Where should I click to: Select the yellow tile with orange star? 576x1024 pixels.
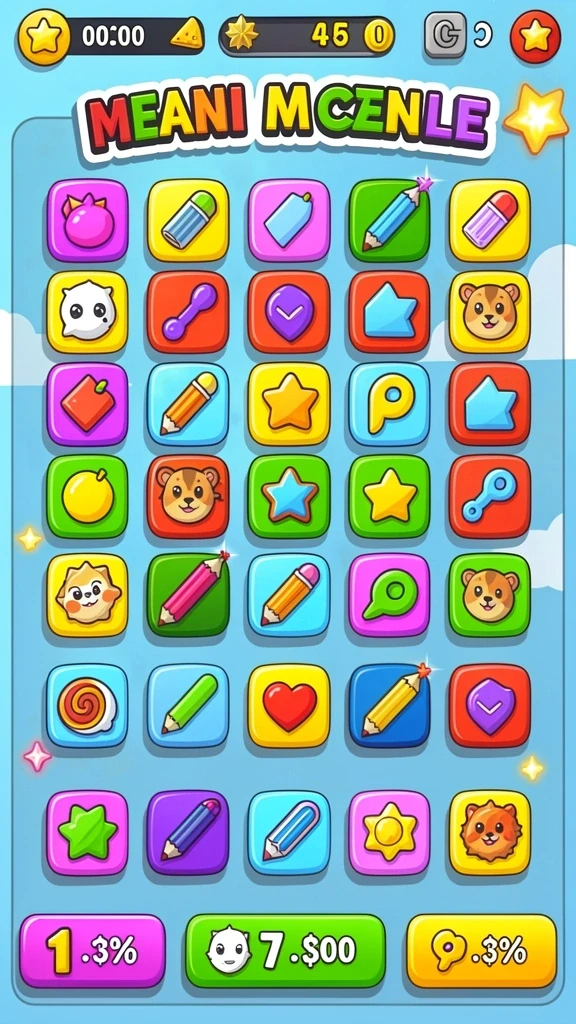(289, 404)
